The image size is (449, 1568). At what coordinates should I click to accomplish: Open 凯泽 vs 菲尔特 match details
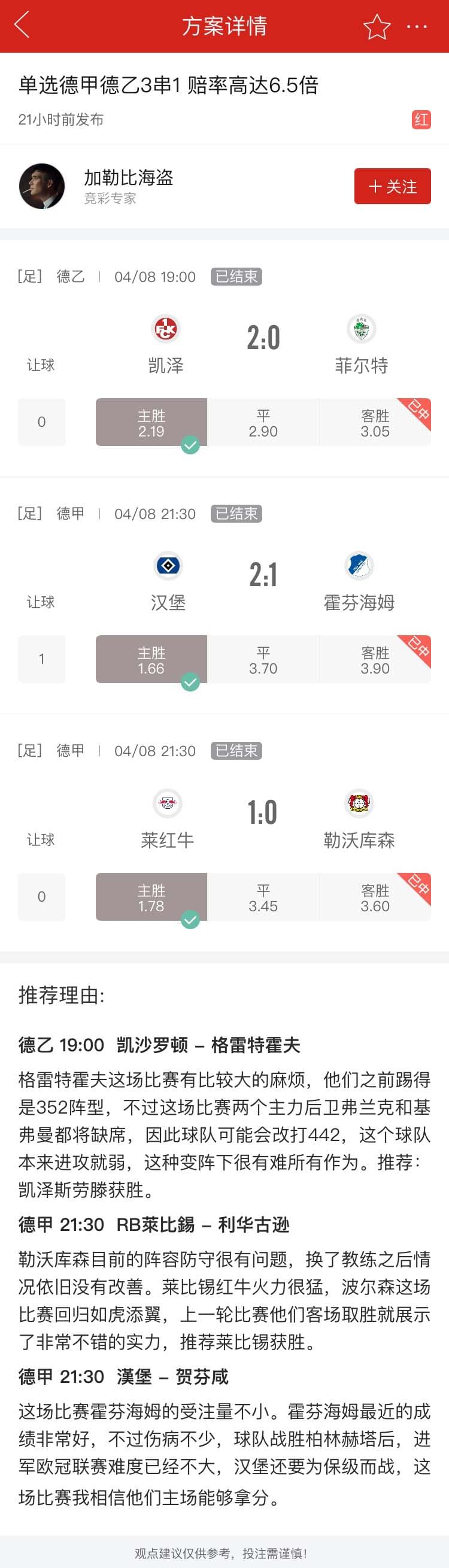263,338
